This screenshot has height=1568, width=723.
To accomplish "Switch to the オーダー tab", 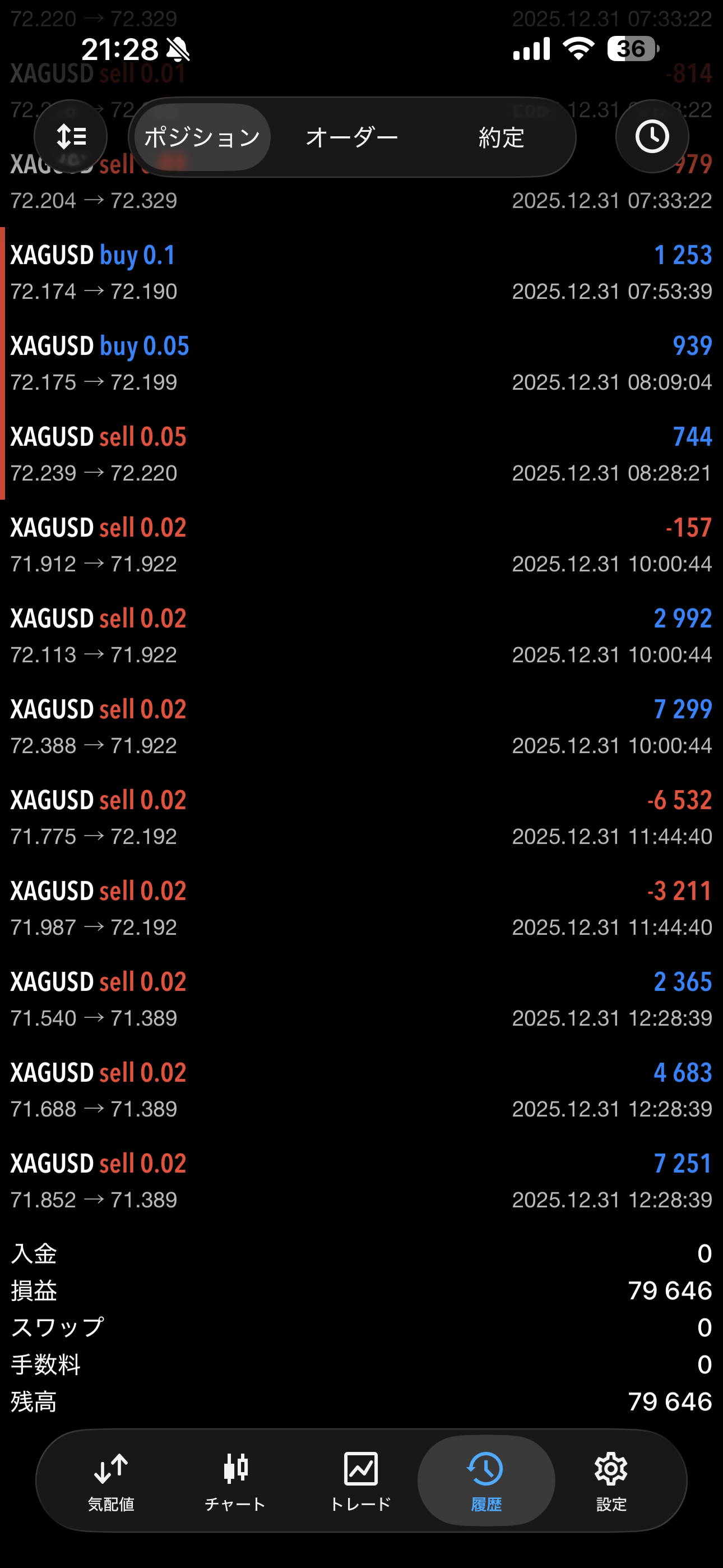I will tap(352, 137).
